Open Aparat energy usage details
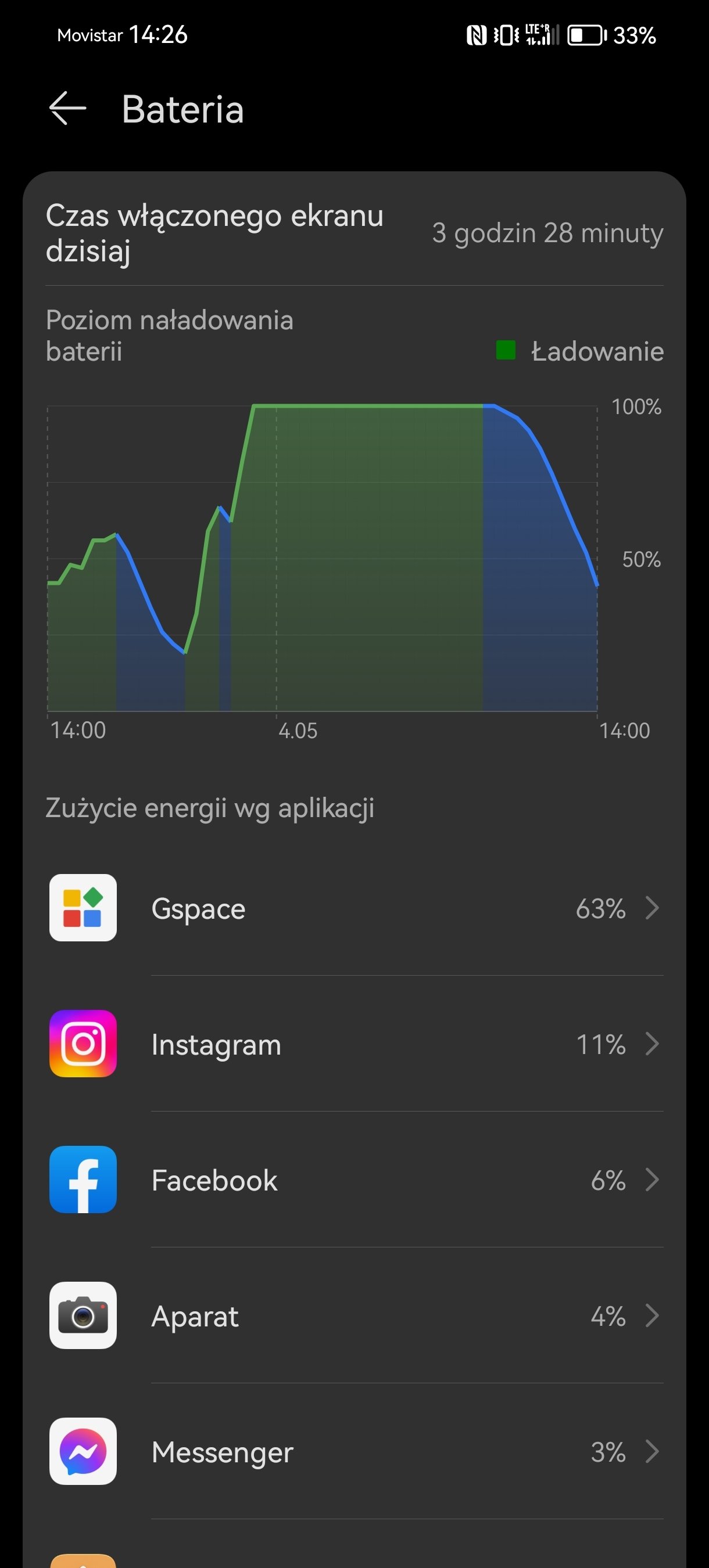This screenshot has height=1568, width=709. pyautogui.click(x=354, y=1315)
